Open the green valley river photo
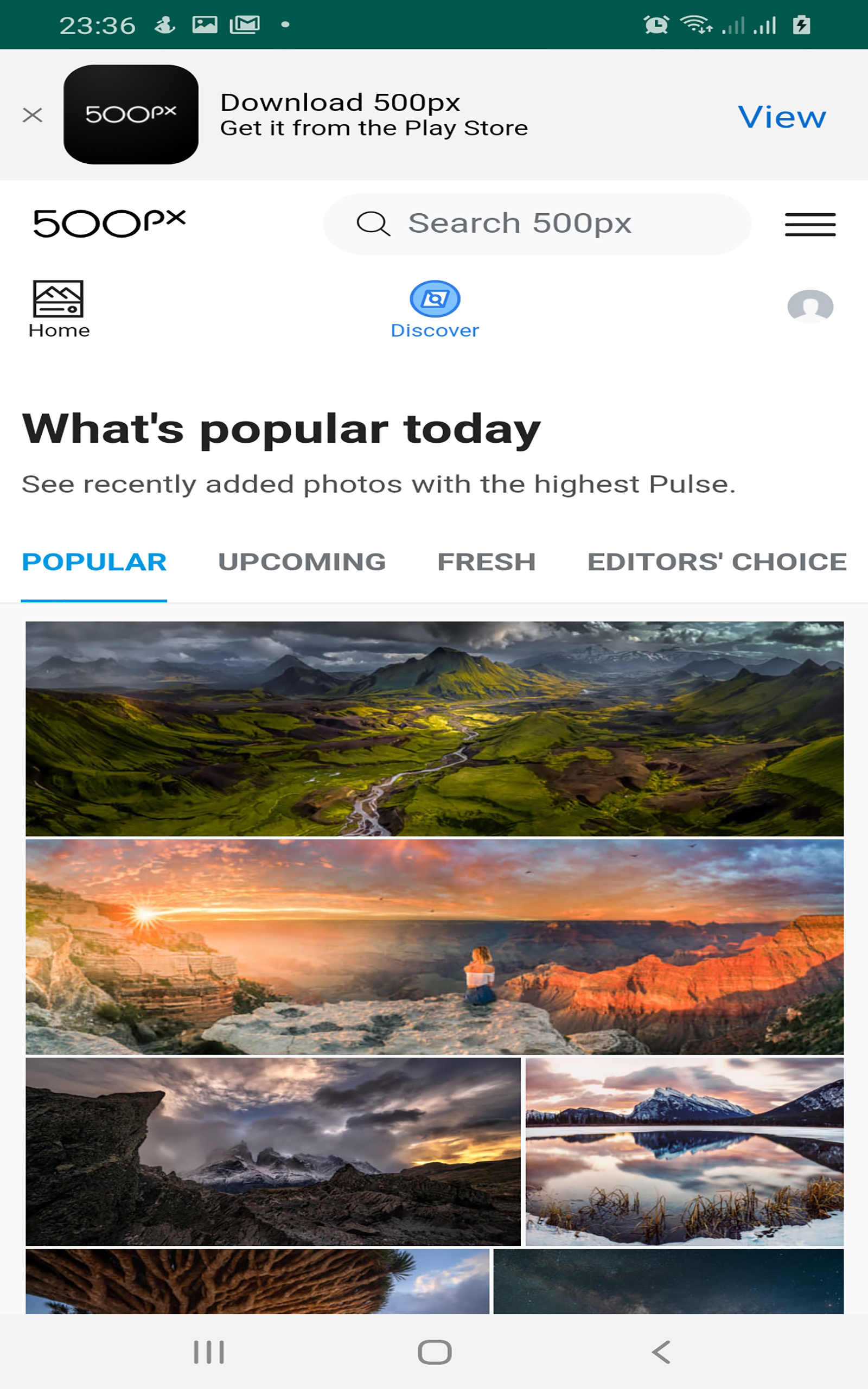The width and height of the screenshot is (868, 1389). click(435, 728)
